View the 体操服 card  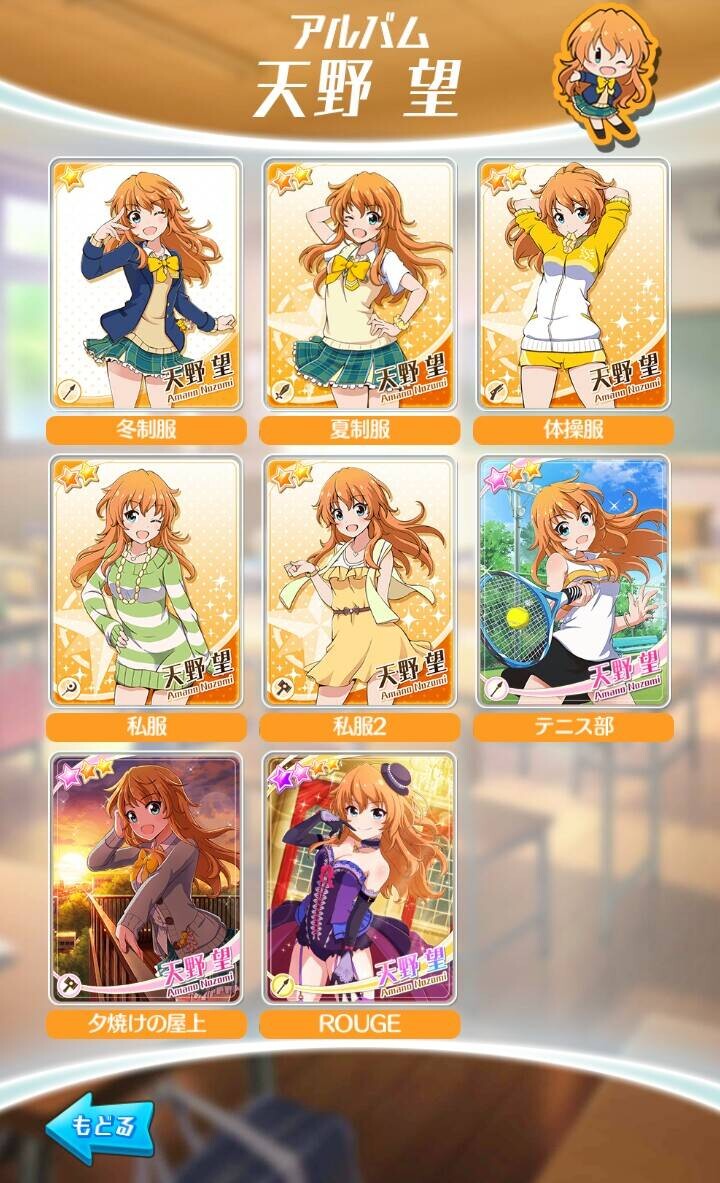pos(573,284)
